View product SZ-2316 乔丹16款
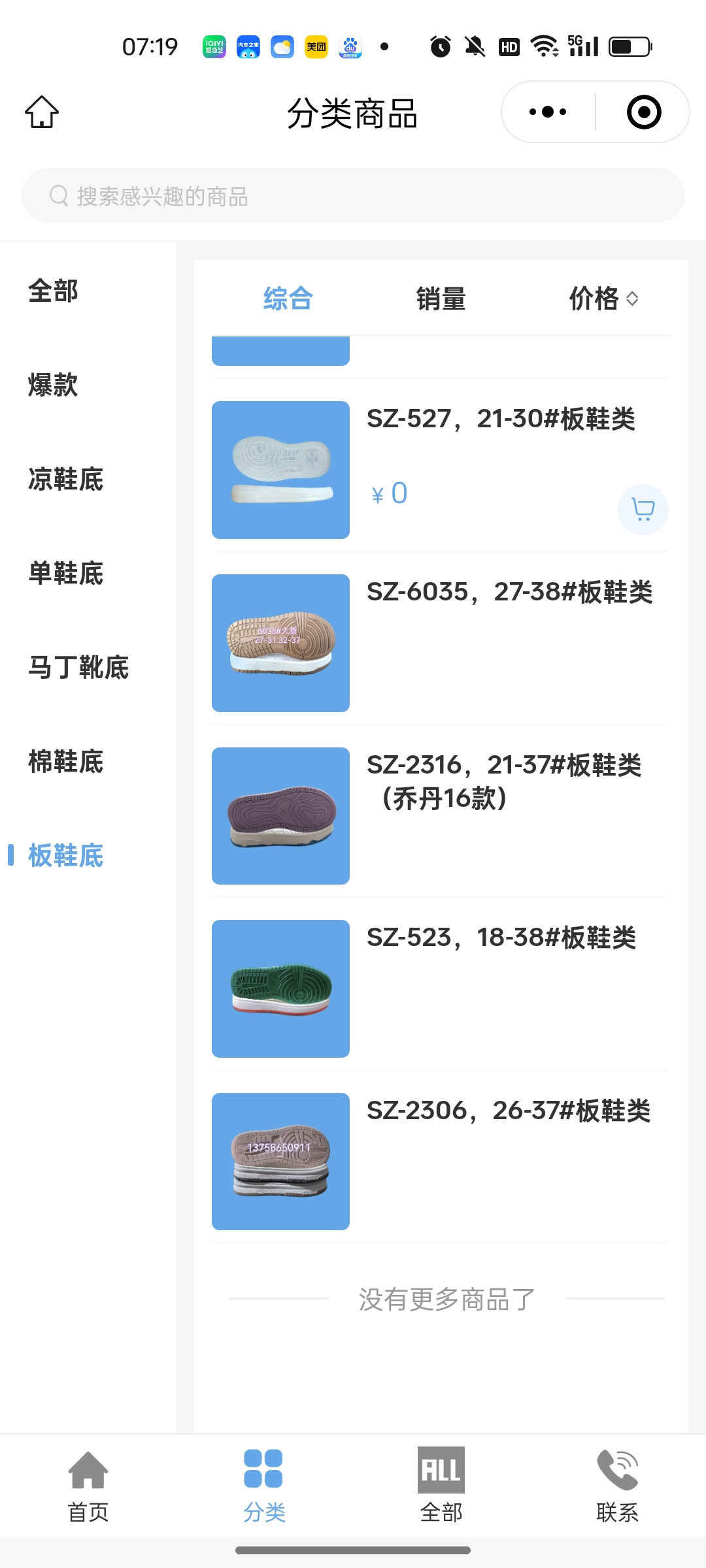706x1568 pixels. point(504,781)
